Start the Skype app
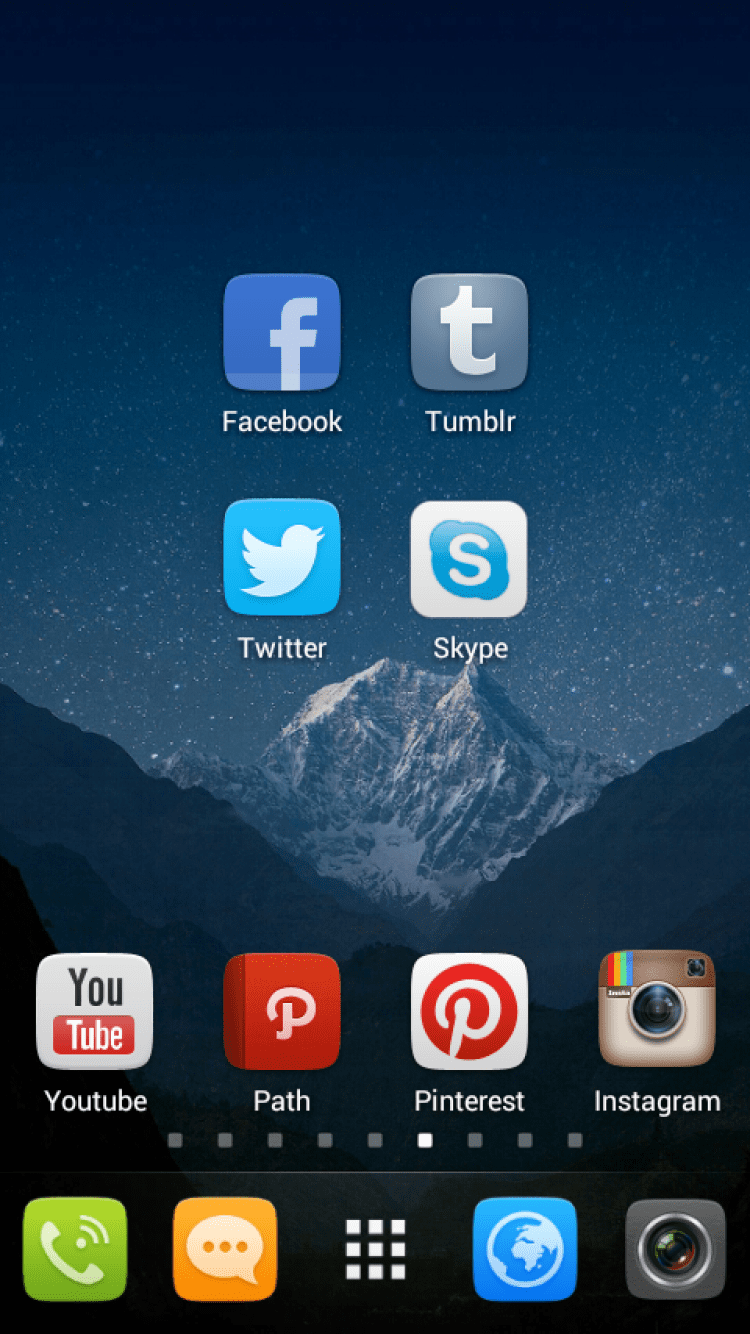The width and height of the screenshot is (750, 1334). 469,558
